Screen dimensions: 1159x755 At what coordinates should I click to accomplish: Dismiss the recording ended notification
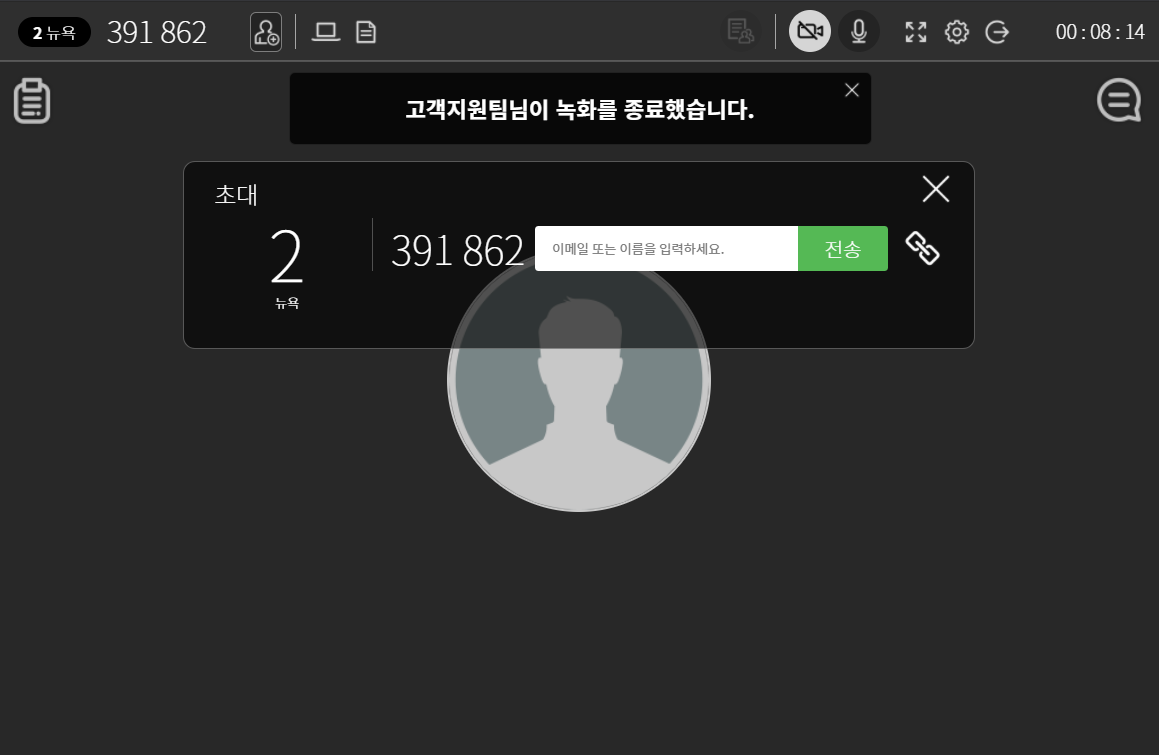(x=852, y=90)
